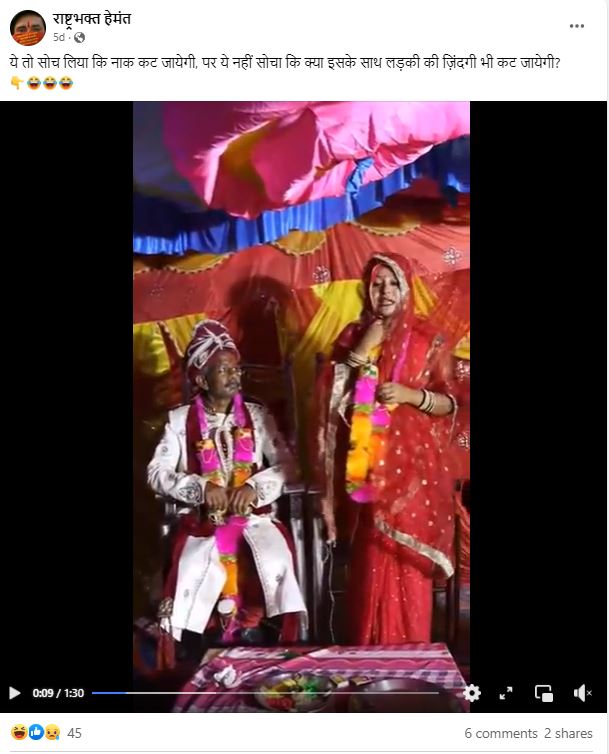Play the video

(x=14, y=692)
